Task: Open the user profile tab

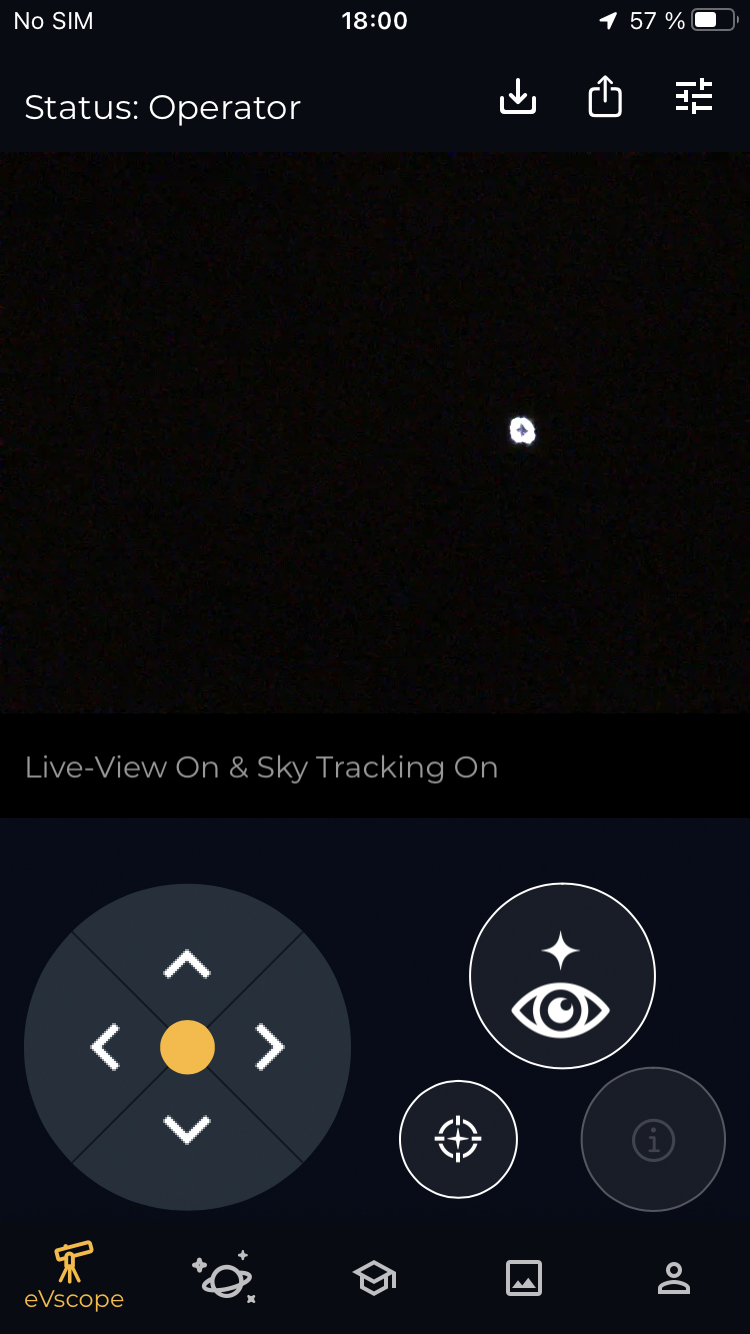Action: coord(674,1277)
